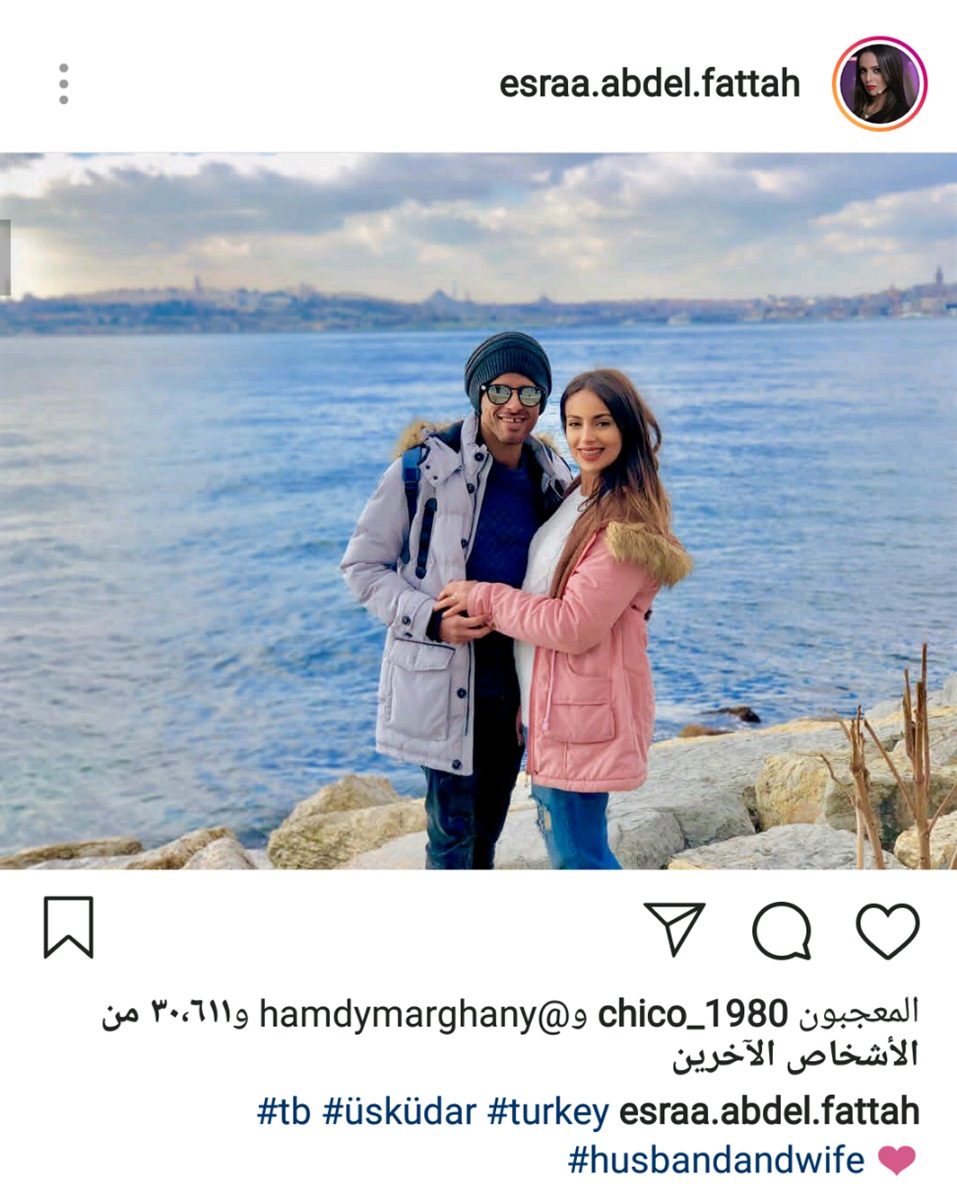The image size is (957, 1200).
Task: Save post with the bookmark icon
Action: pyautogui.click(x=68, y=927)
